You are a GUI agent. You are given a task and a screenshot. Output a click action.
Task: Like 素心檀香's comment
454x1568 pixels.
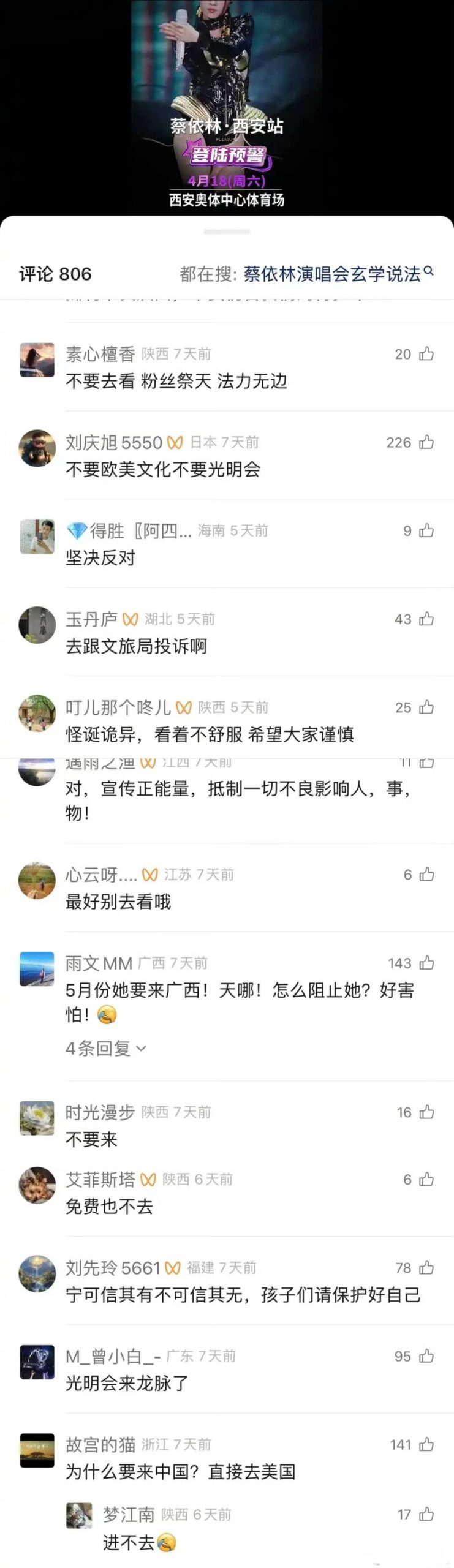(426, 353)
